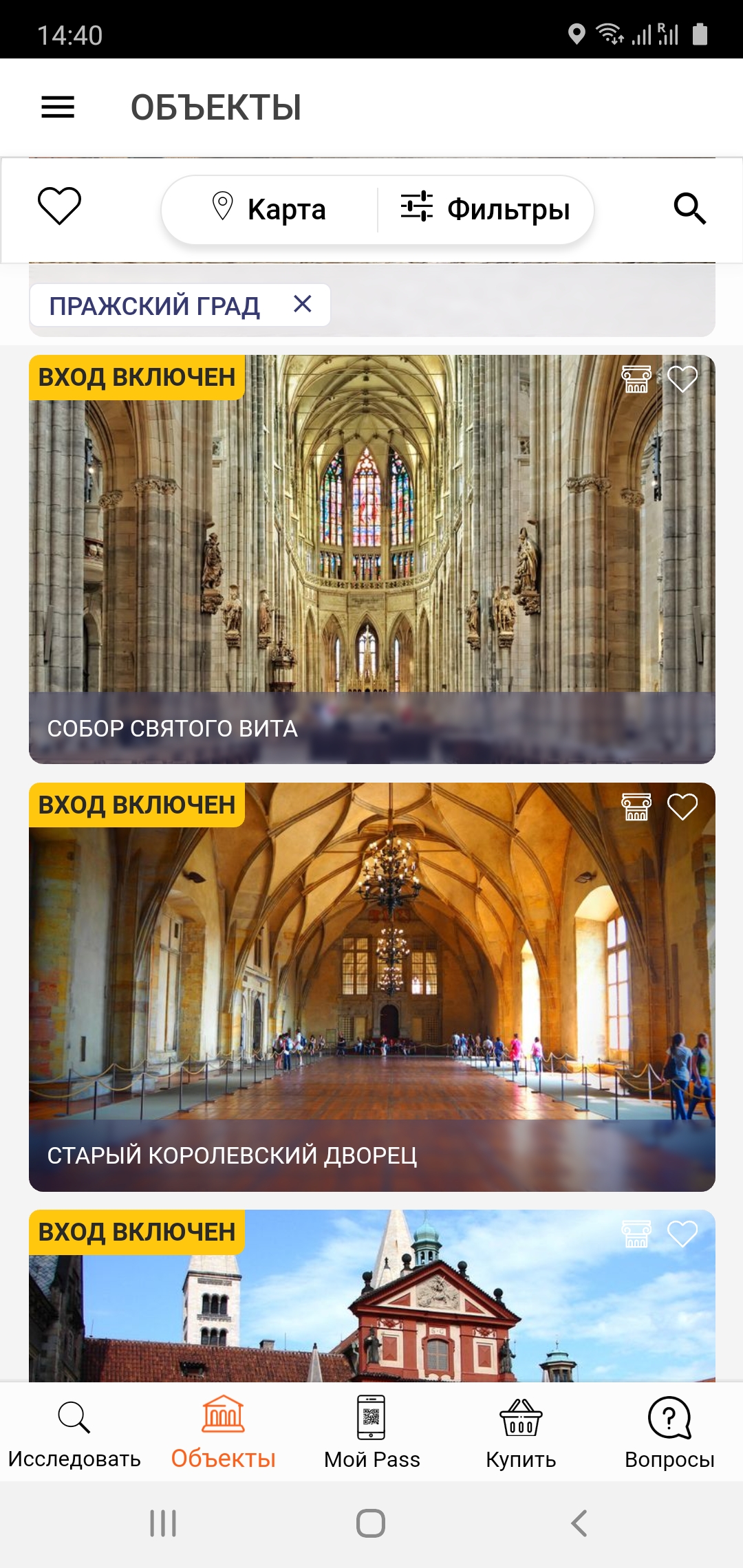Favorite Старый Королевский Дворец with the heart

tap(682, 807)
